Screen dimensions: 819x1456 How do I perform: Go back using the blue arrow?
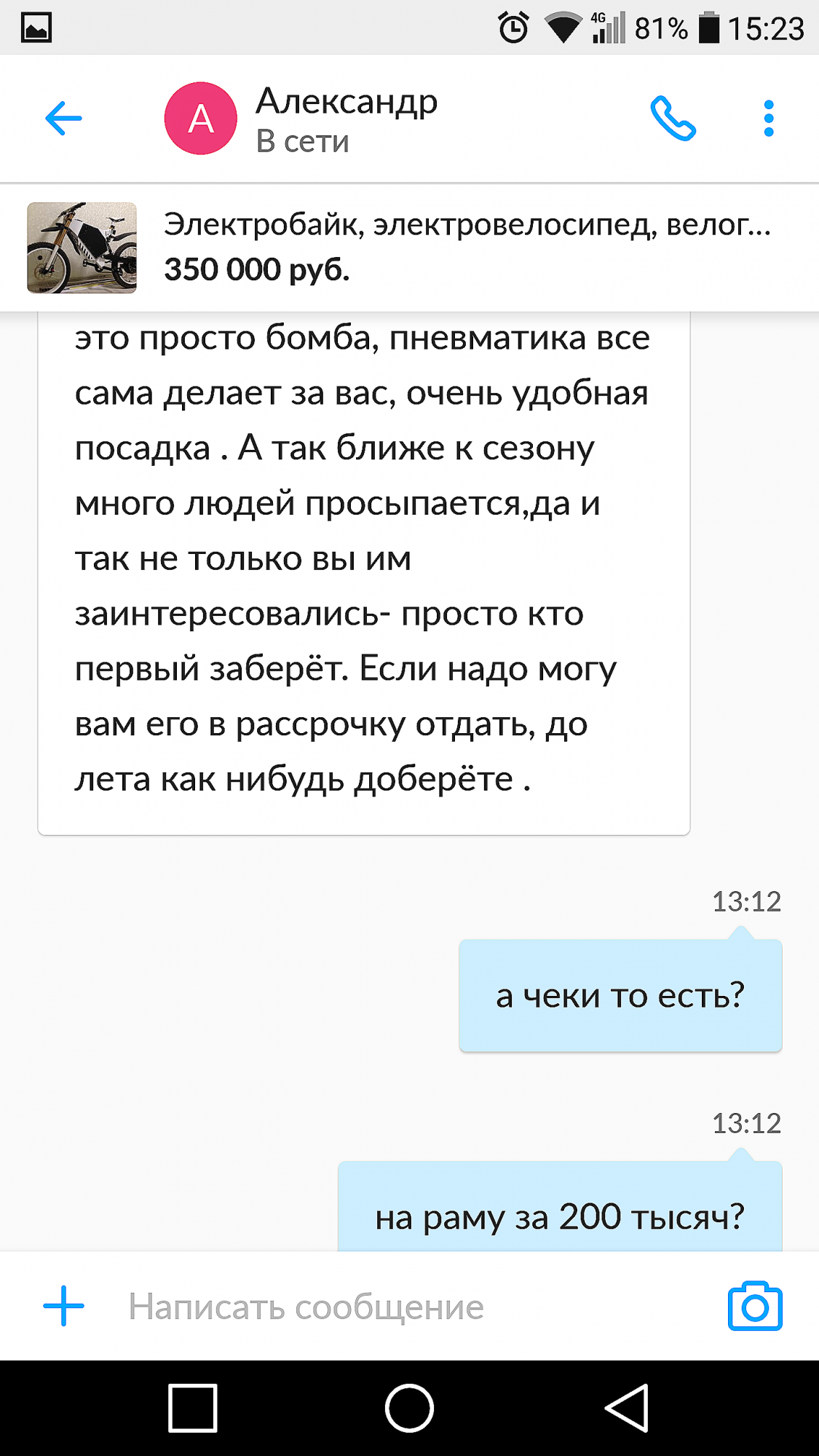coord(64,119)
